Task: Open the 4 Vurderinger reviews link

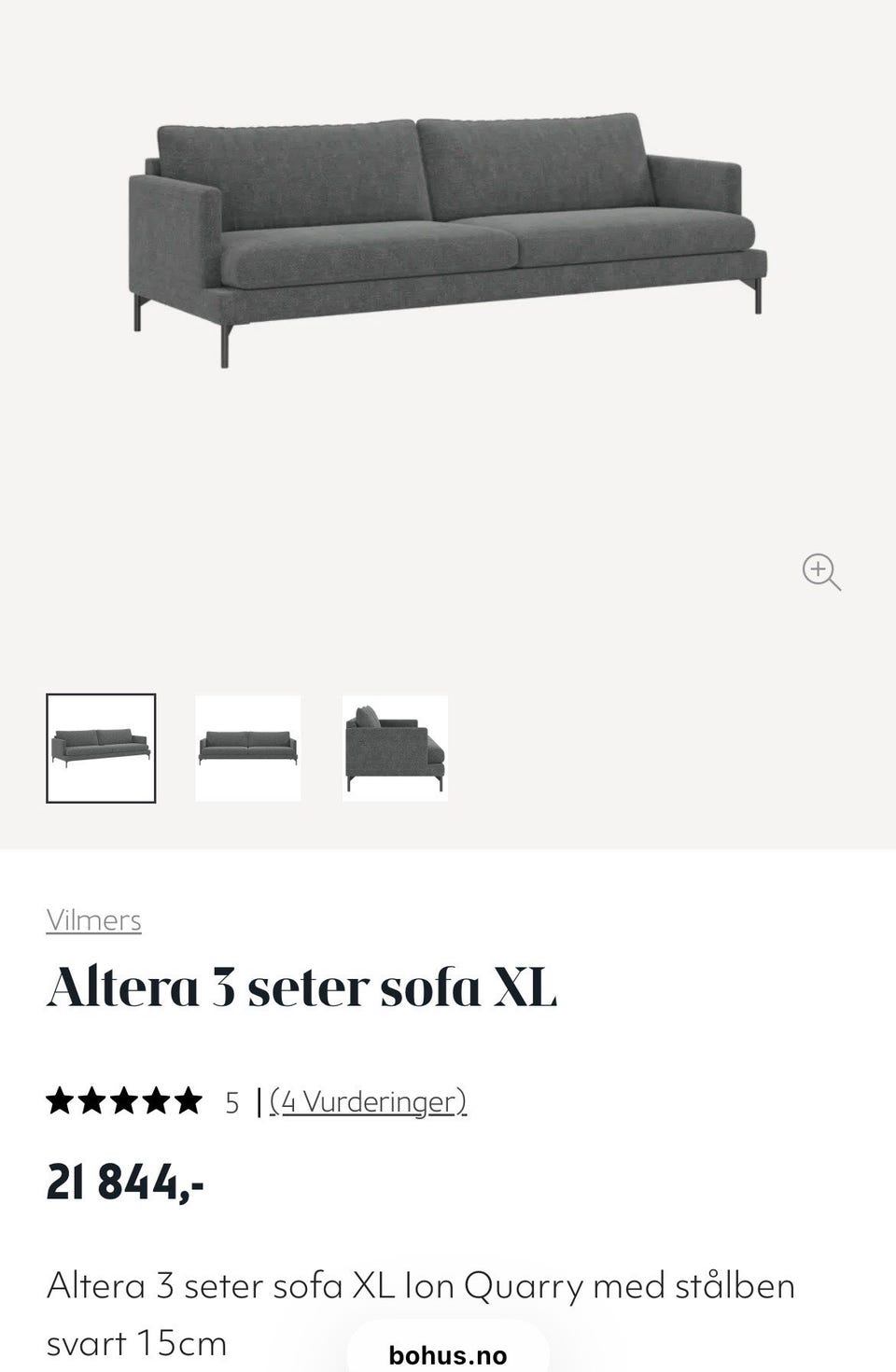Action: pyautogui.click(x=368, y=1102)
